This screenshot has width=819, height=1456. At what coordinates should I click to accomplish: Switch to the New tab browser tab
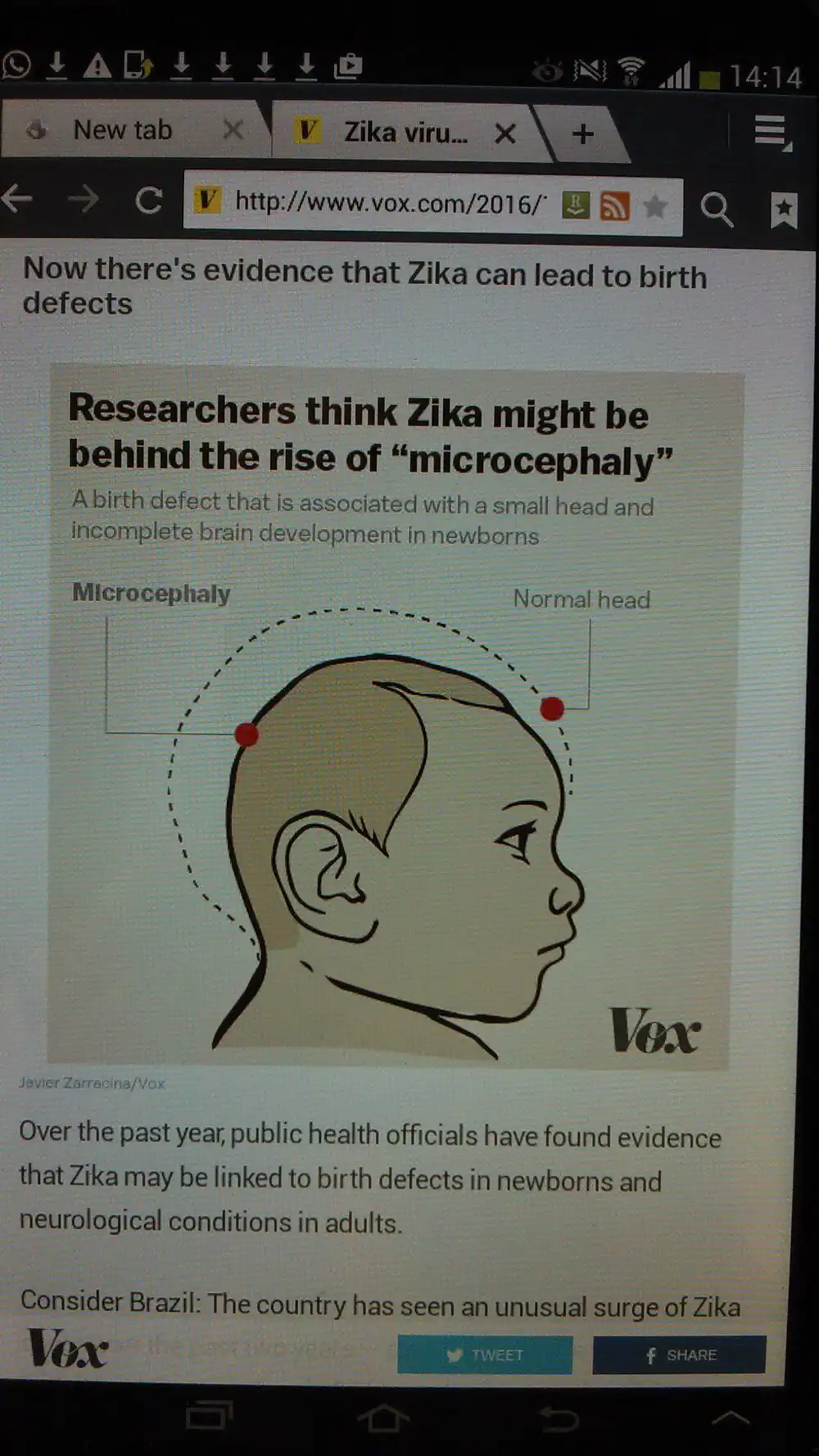coord(123,130)
